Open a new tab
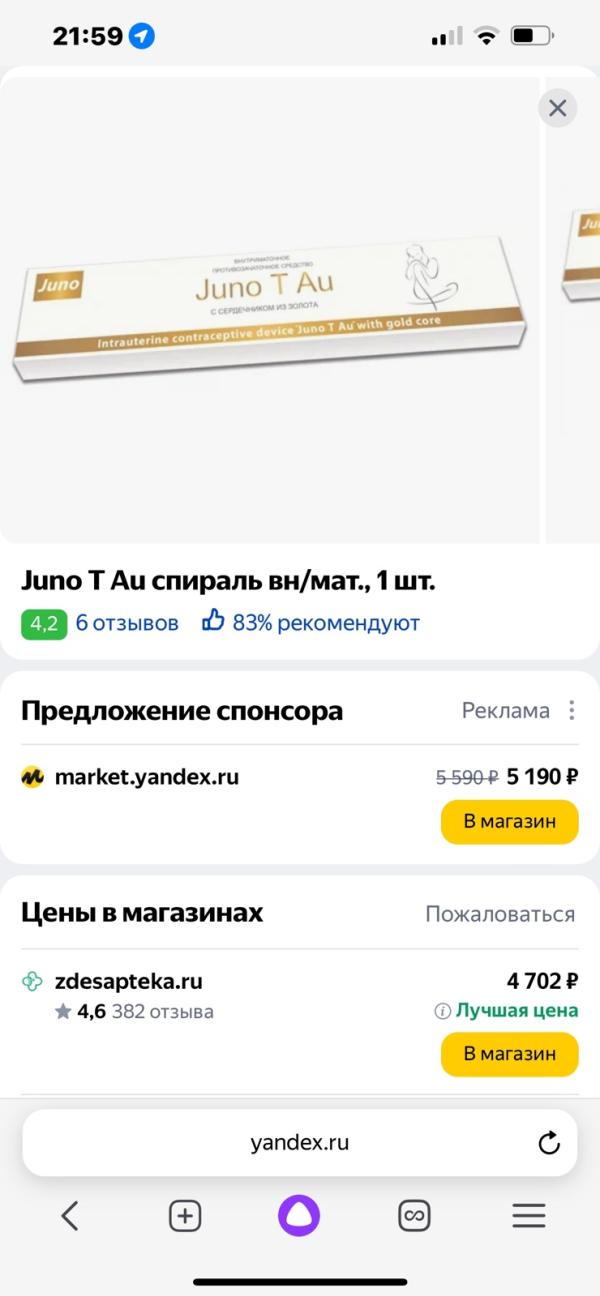 tap(185, 1215)
